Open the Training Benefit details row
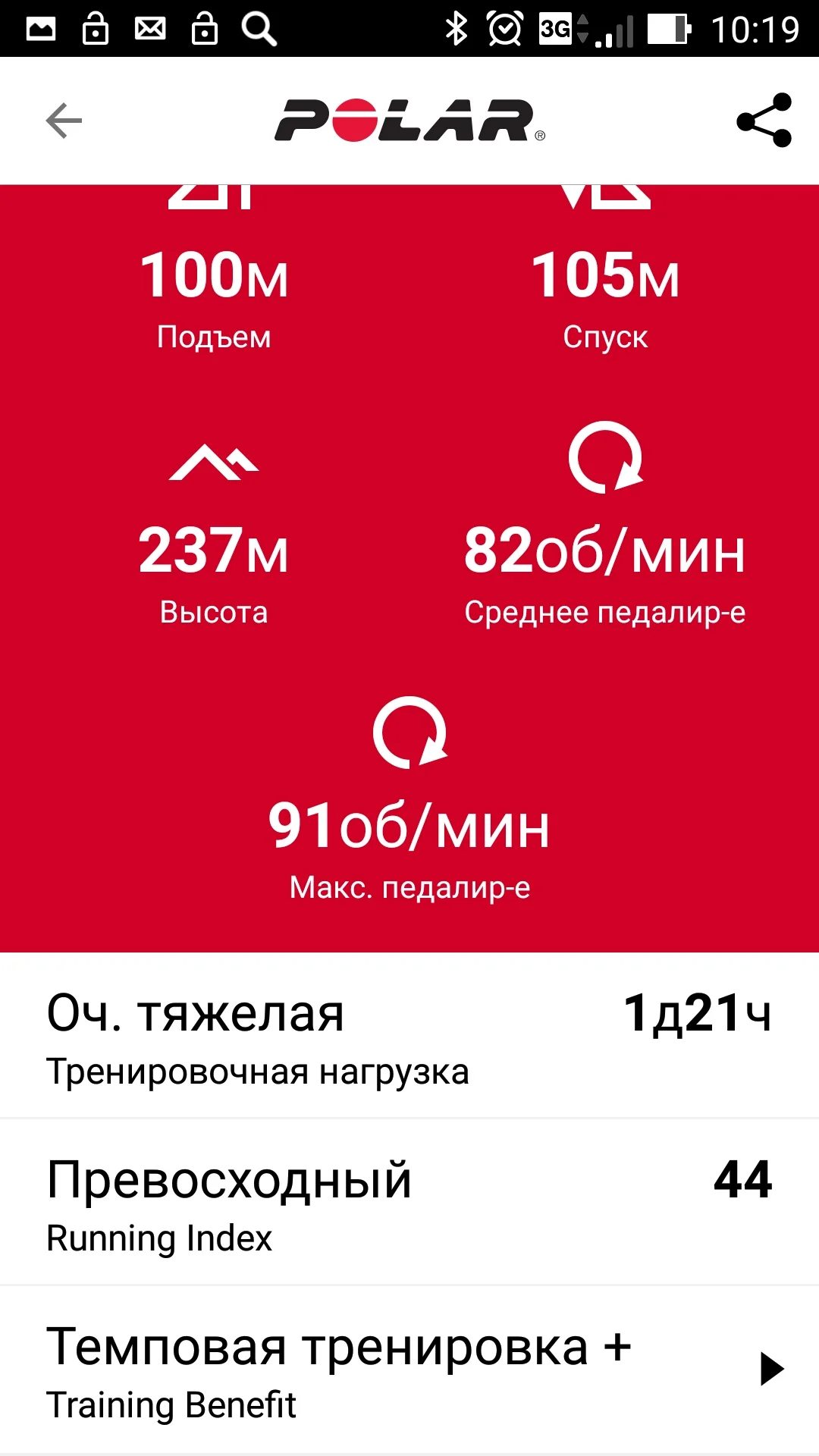 pyautogui.click(x=409, y=1370)
